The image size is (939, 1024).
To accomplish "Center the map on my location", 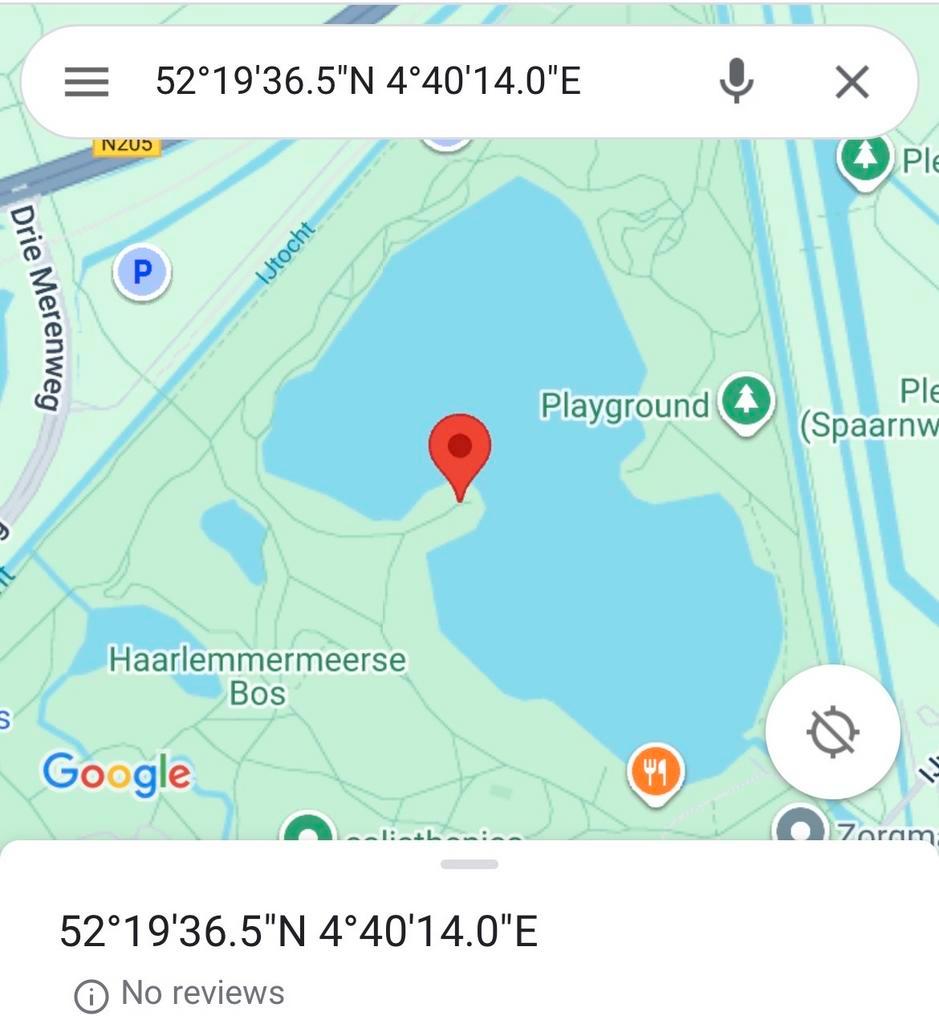I will [833, 732].
